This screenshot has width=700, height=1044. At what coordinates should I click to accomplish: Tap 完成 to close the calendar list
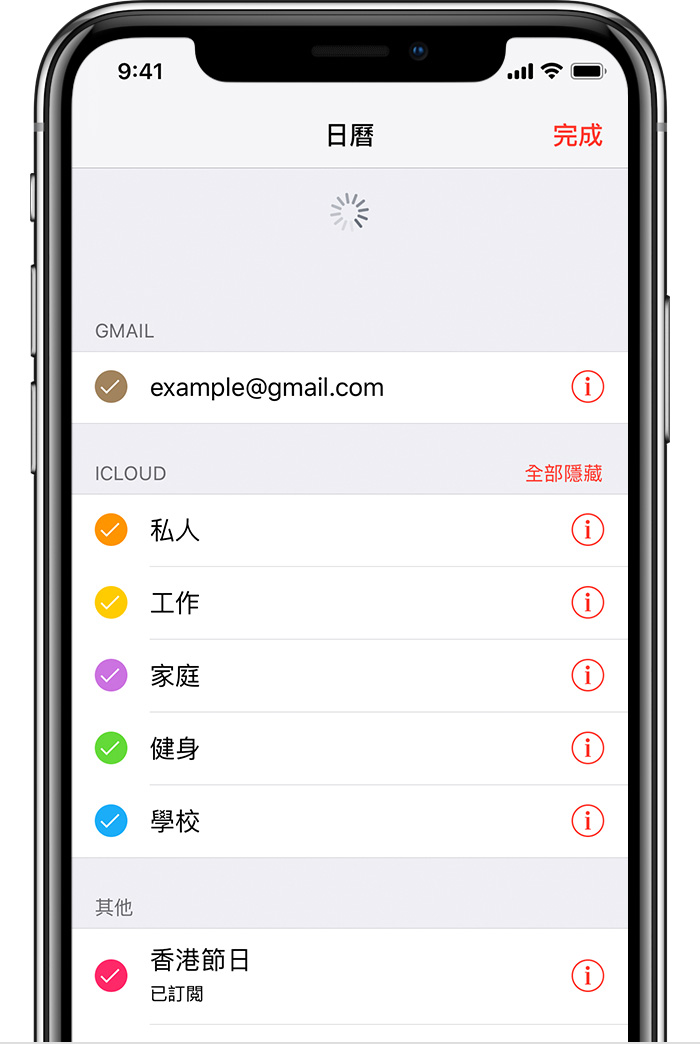point(577,136)
